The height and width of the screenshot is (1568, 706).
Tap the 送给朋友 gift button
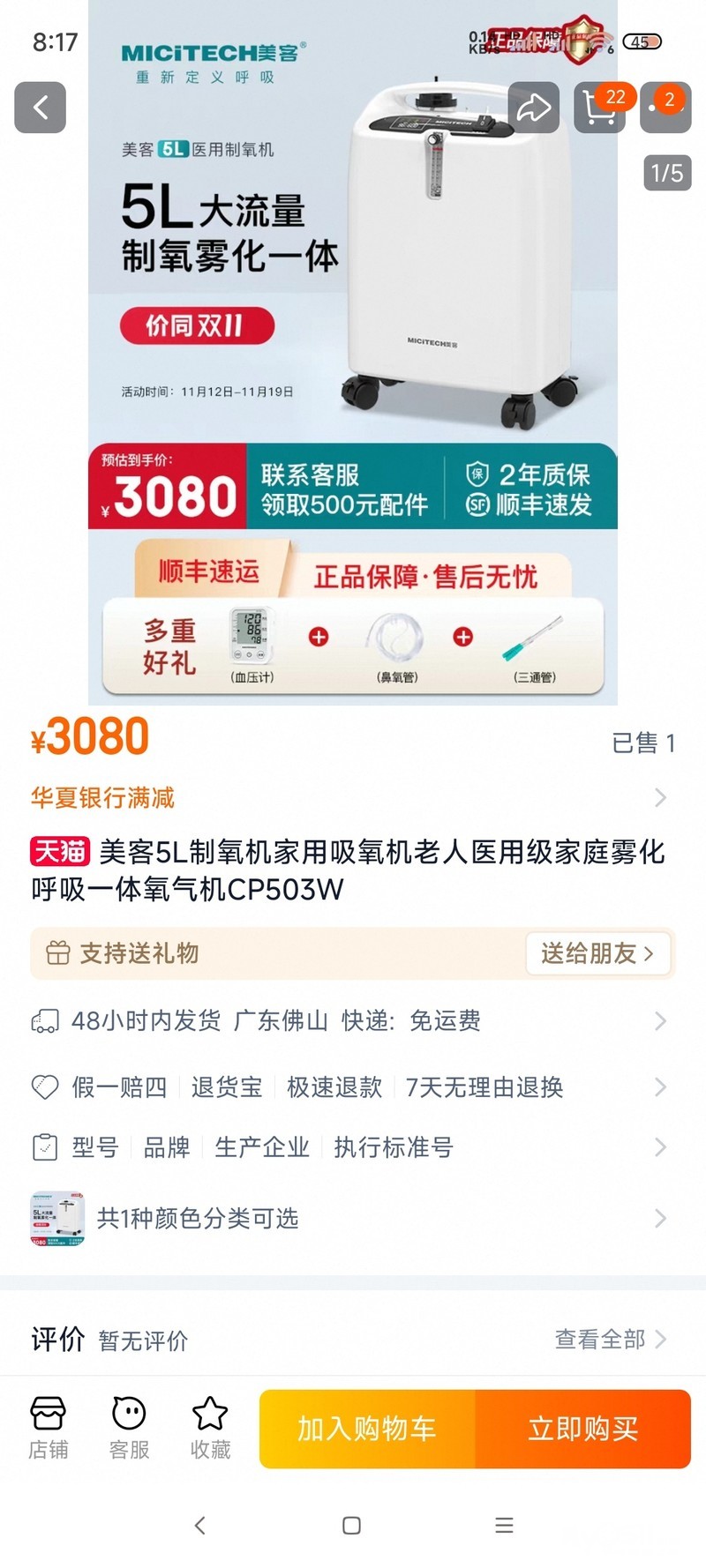click(597, 953)
